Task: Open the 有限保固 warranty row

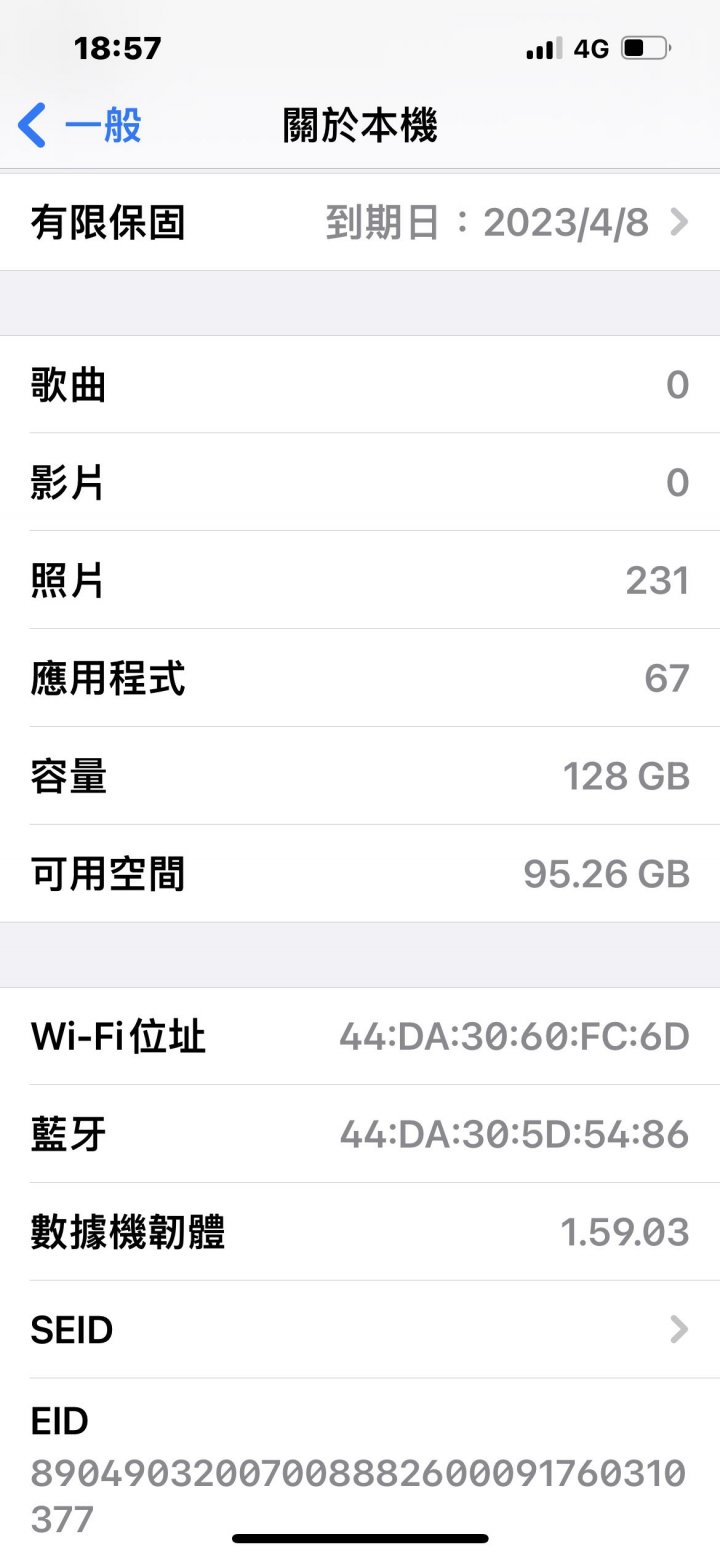Action: click(x=360, y=222)
